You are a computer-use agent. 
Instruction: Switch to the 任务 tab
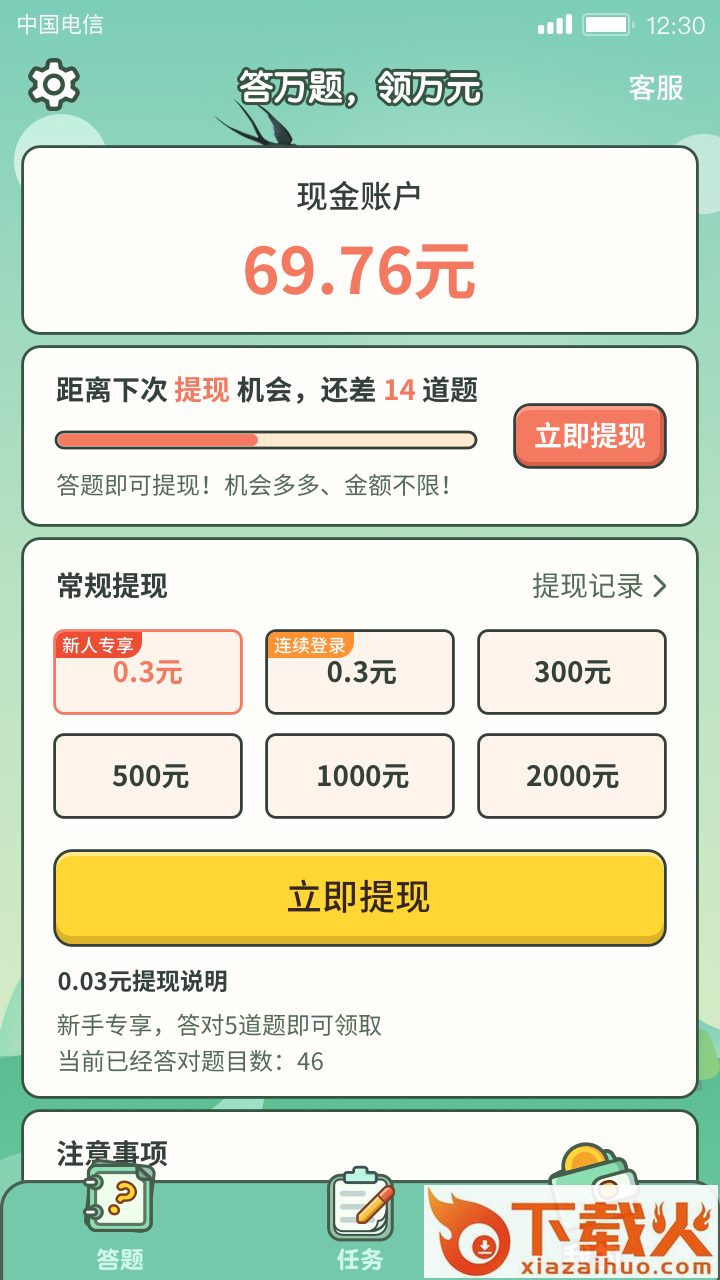pyautogui.click(x=360, y=1220)
